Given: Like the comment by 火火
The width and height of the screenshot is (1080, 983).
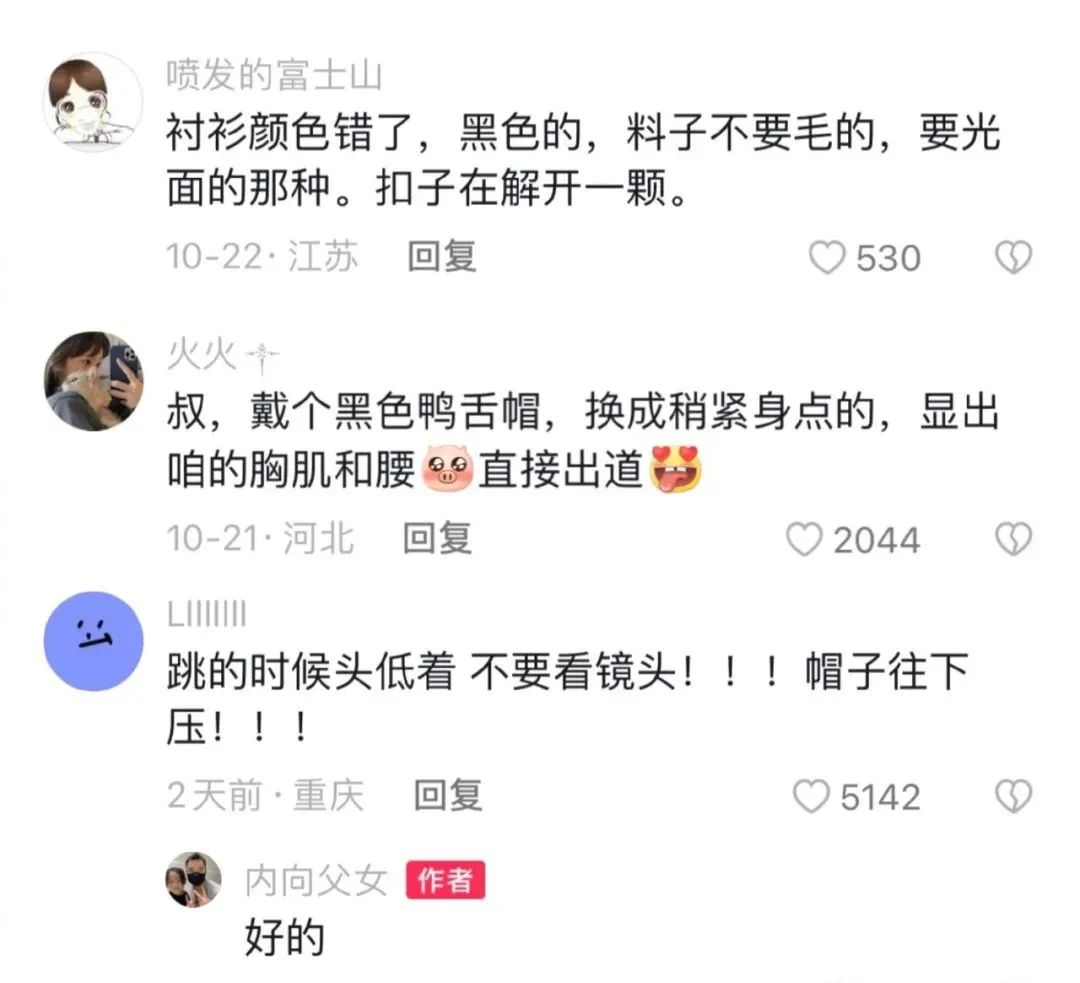Looking at the screenshot, I should coord(805,541).
